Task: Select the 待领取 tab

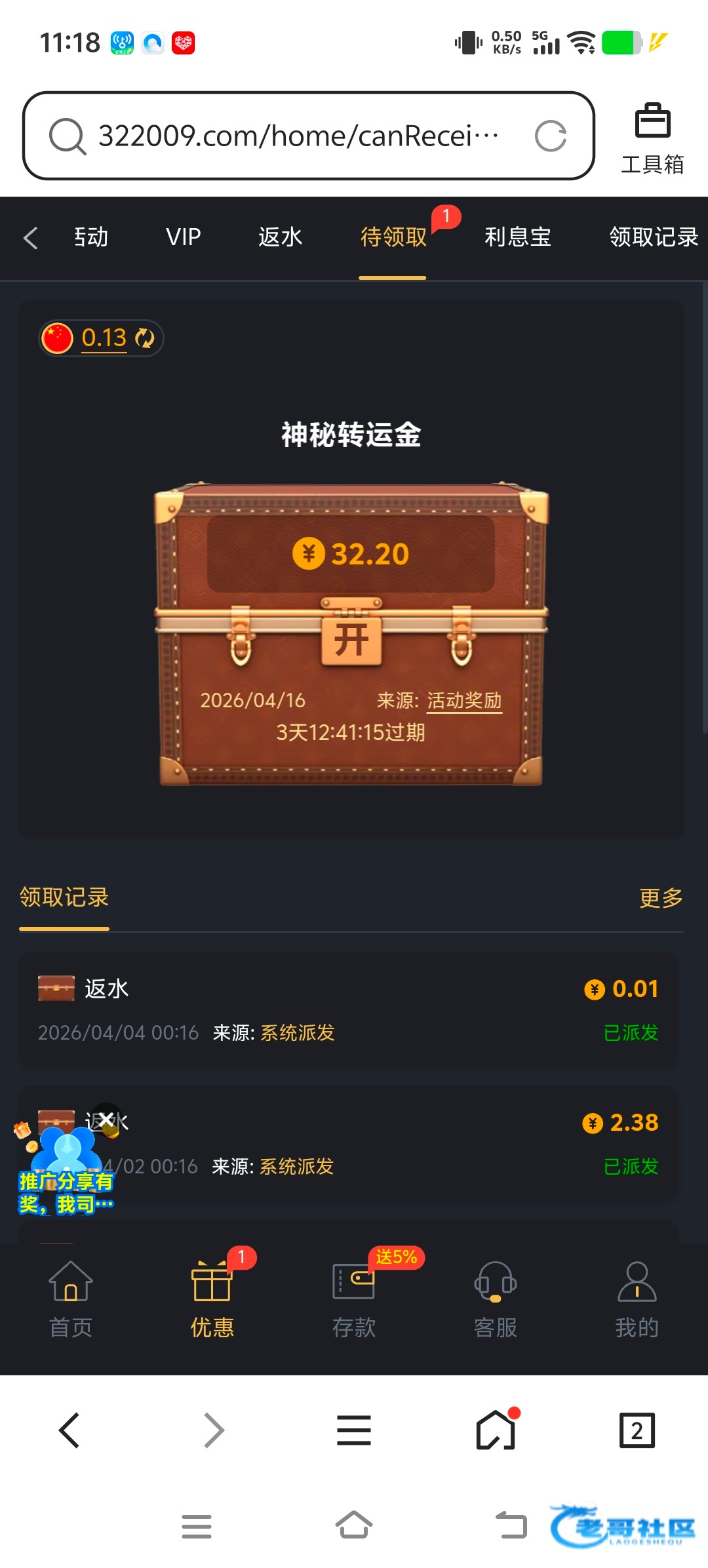Action: coord(393,237)
